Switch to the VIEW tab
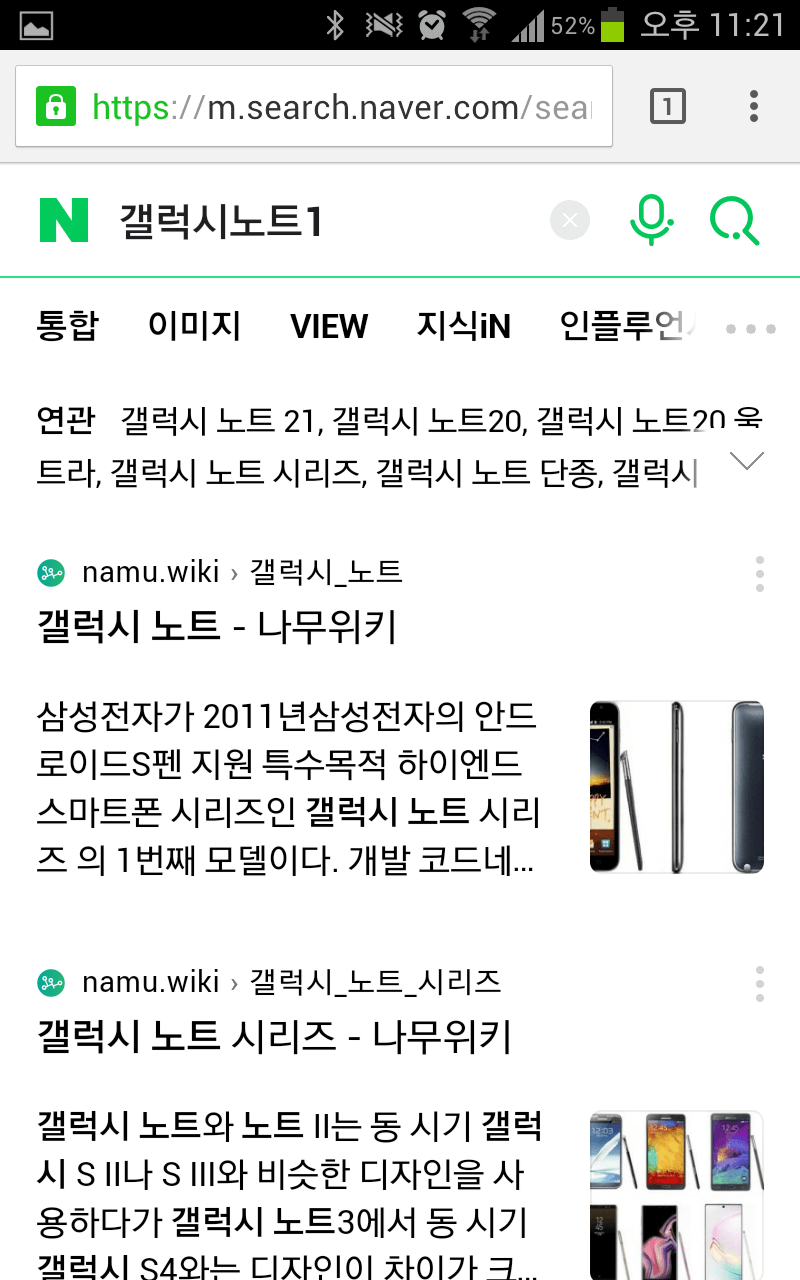The image size is (800, 1280). pos(330,326)
